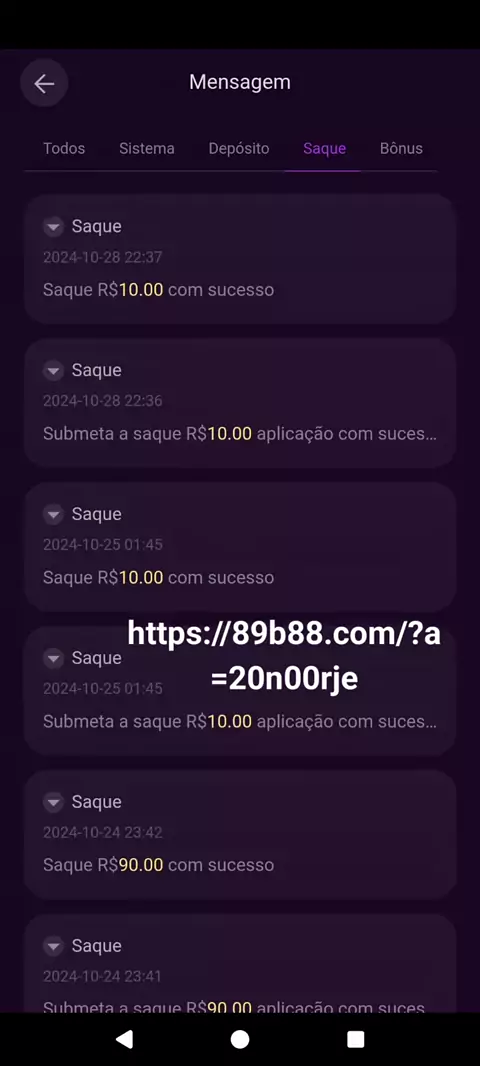
Task: Show the Bônus messages tab
Action: (x=401, y=148)
